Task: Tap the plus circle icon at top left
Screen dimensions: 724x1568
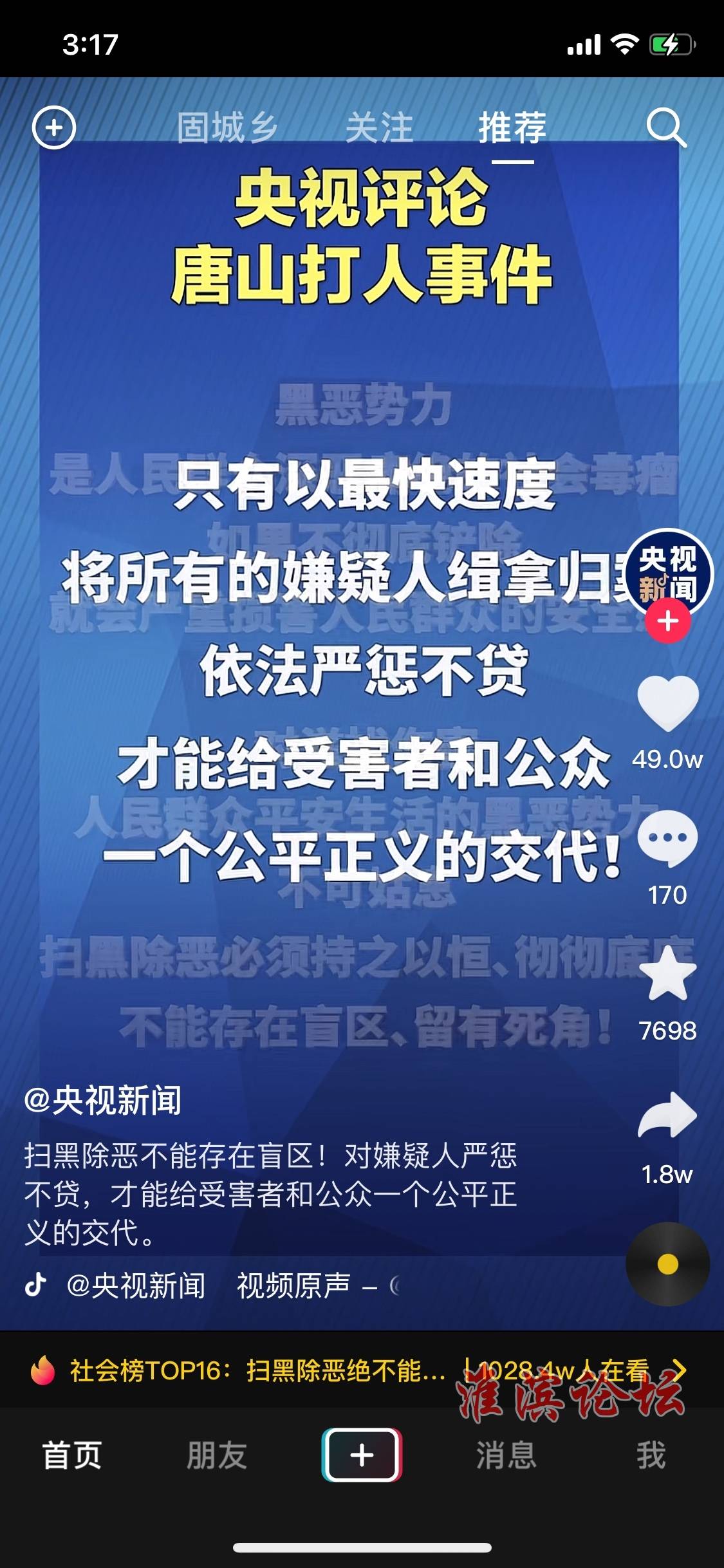Action: [54, 127]
